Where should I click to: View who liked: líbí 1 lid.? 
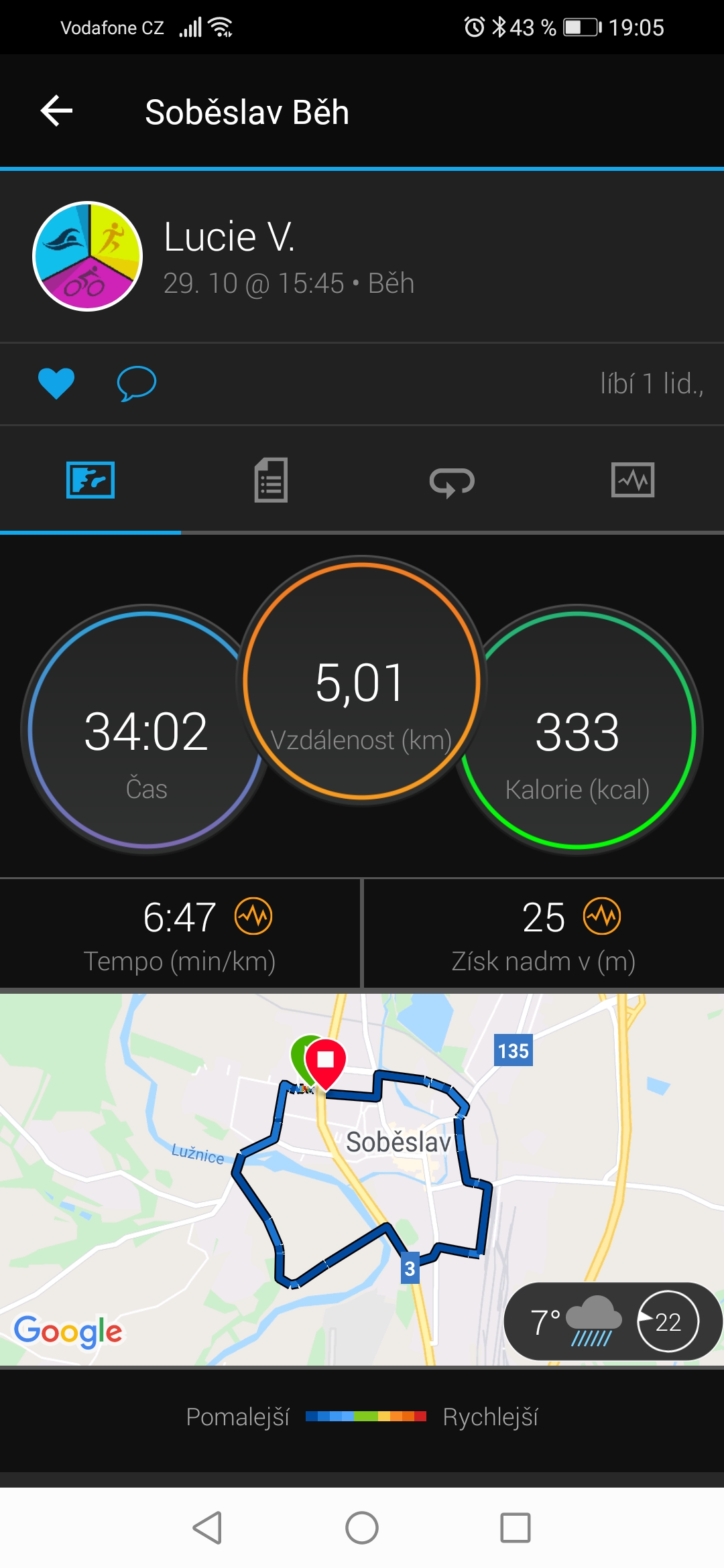click(x=652, y=384)
